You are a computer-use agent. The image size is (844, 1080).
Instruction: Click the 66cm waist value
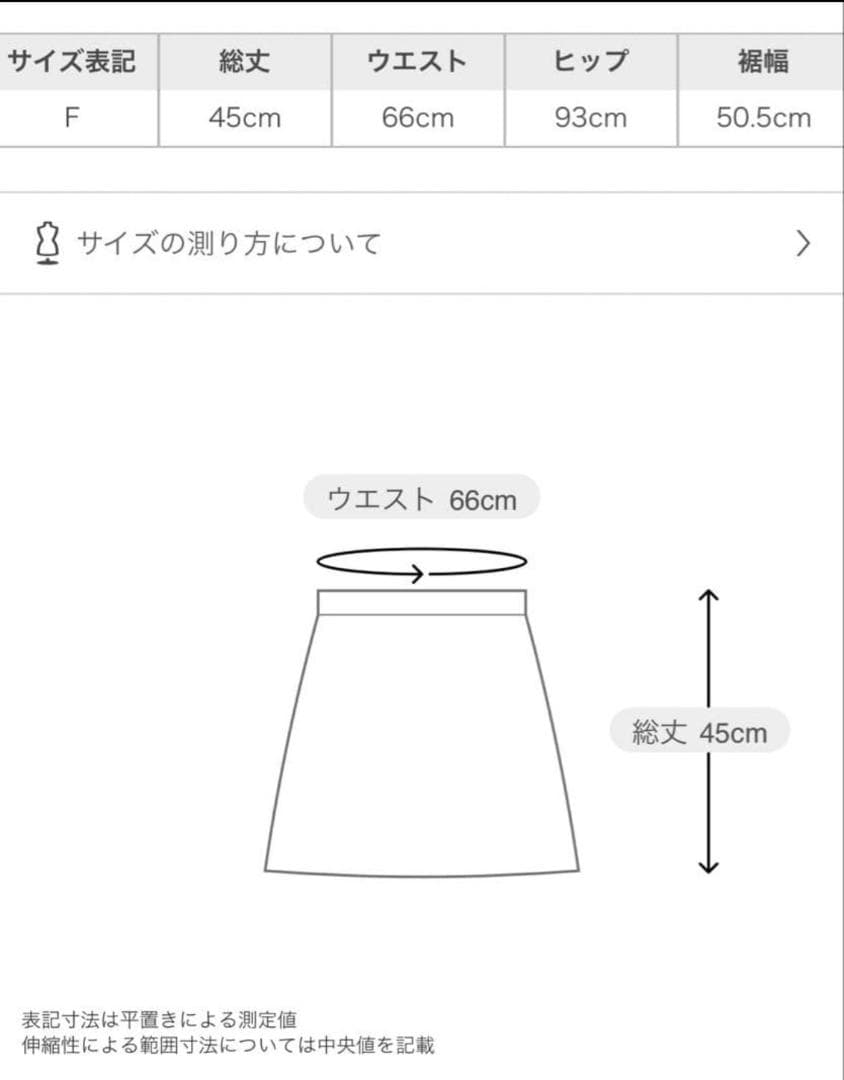tap(416, 117)
